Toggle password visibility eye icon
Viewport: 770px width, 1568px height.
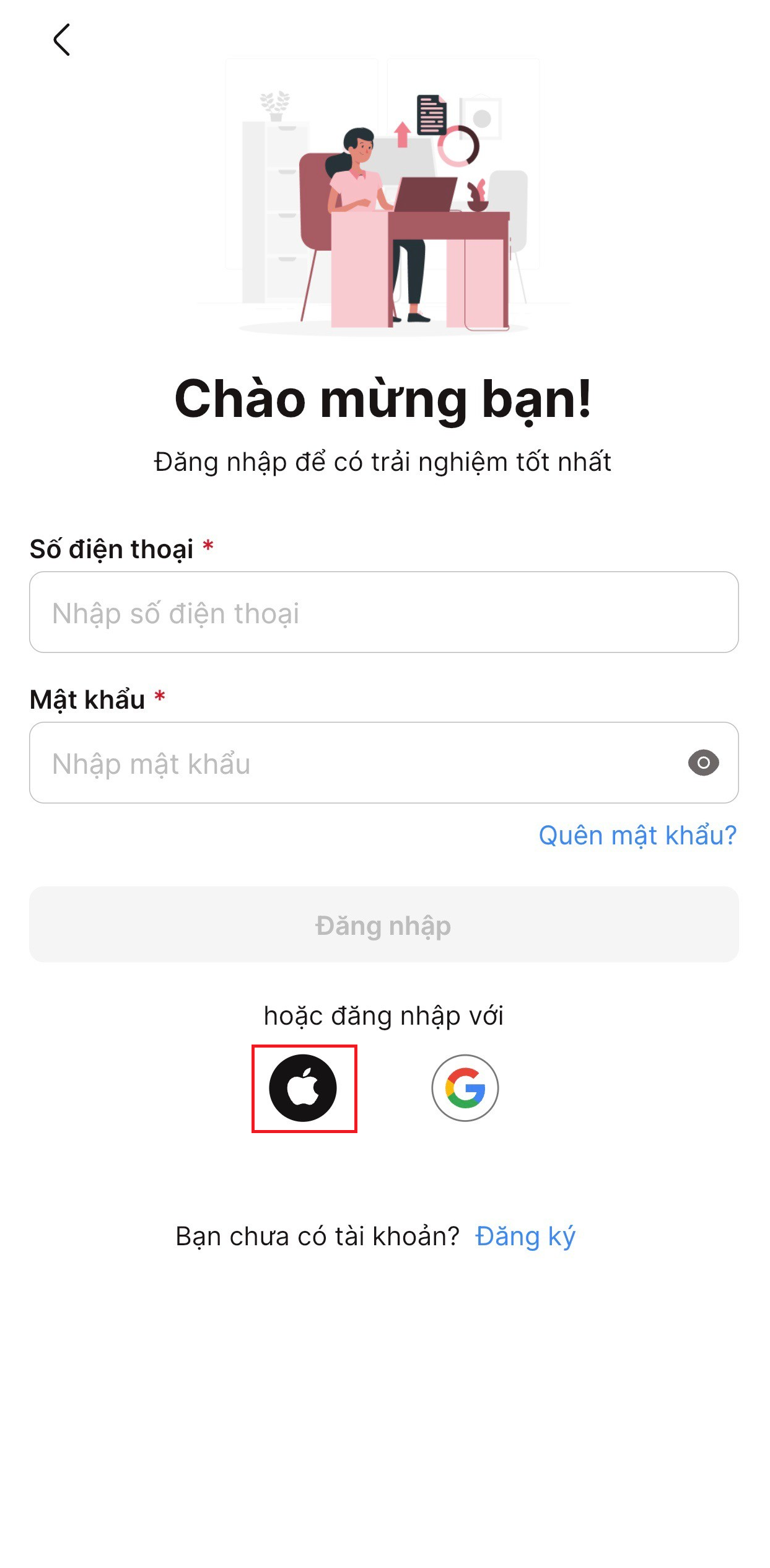coord(703,763)
